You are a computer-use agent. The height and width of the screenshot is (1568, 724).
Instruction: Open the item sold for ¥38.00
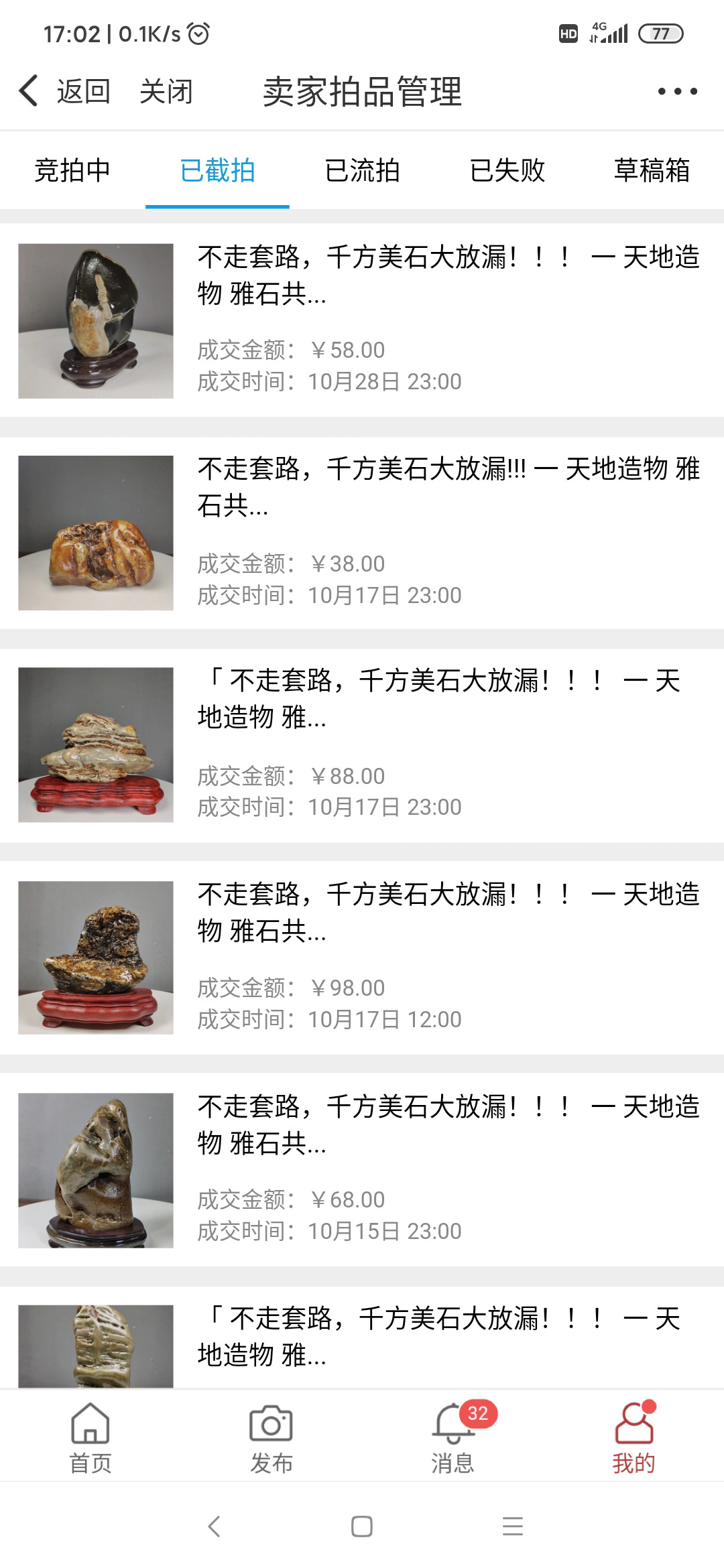362,533
